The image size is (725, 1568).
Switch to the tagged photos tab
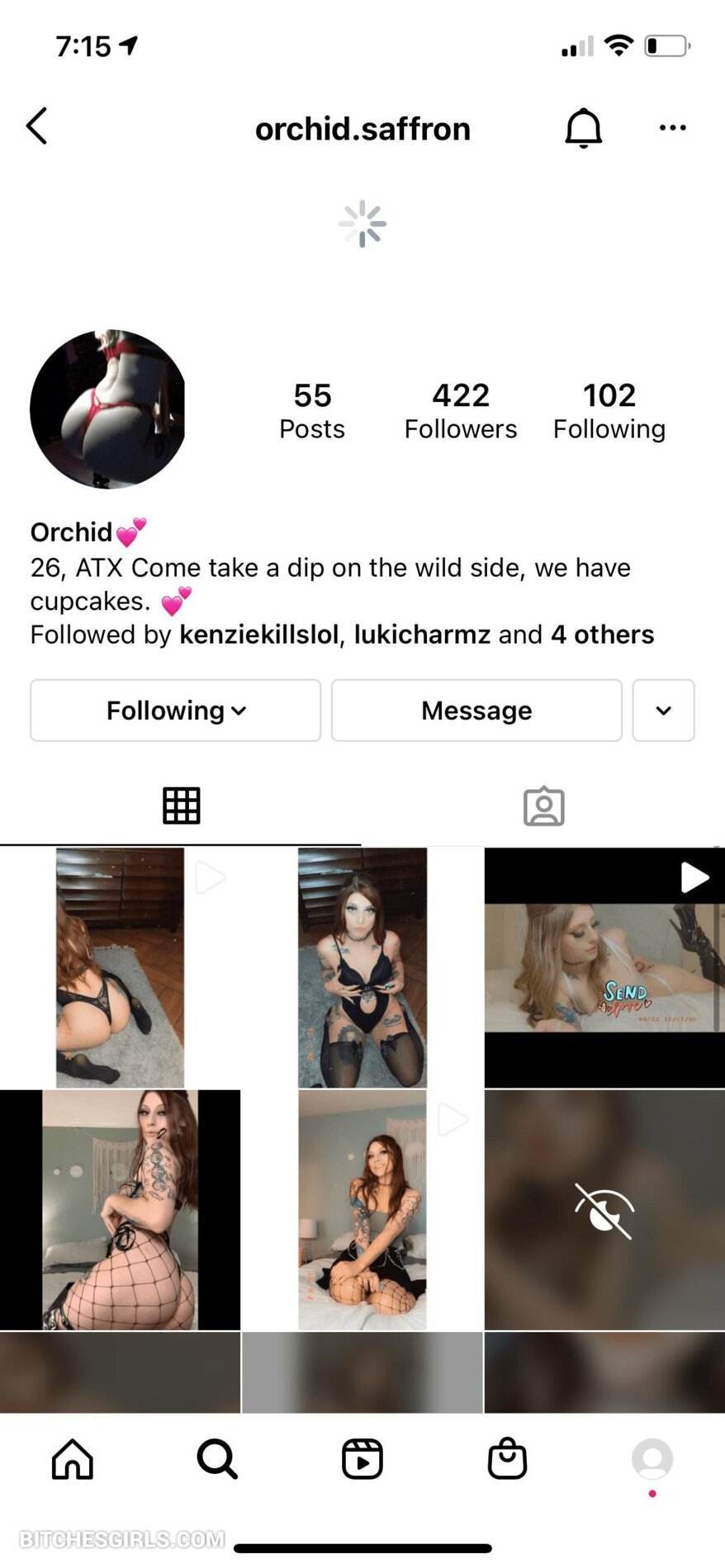click(x=543, y=806)
